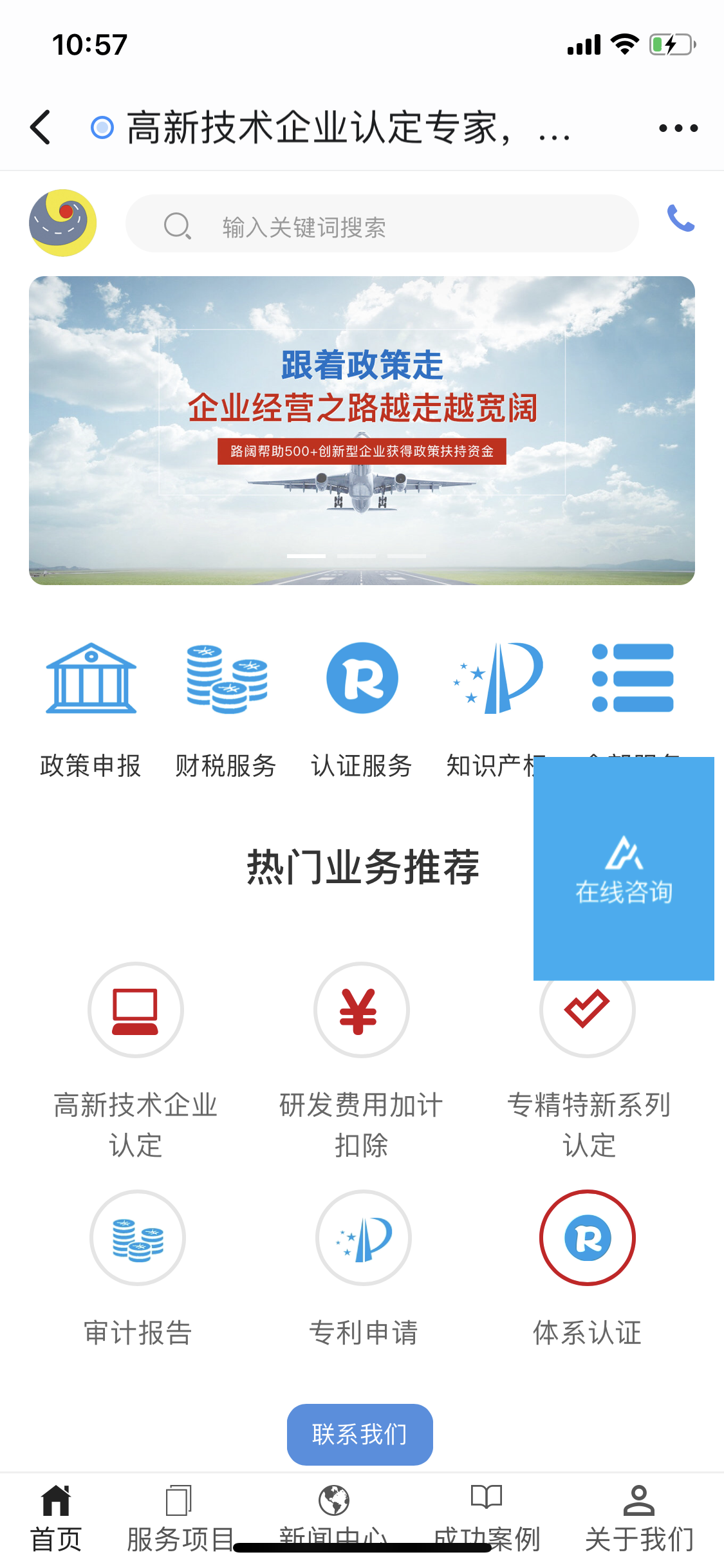This screenshot has width=724, height=1568.
Task: Open the three-dot overflow menu
Action: point(678,128)
